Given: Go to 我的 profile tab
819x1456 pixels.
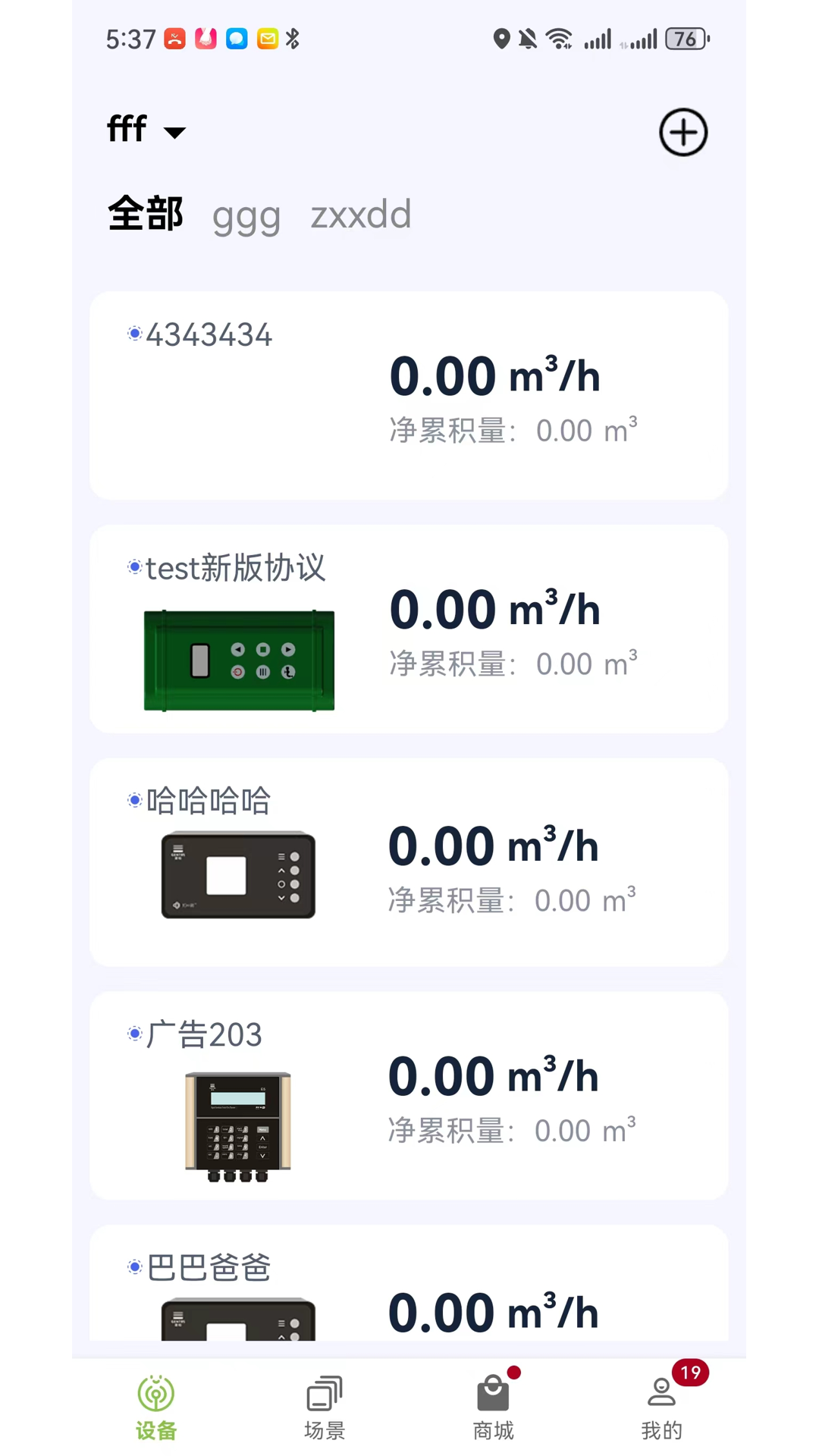Looking at the screenshot, I should [x=661, y=1407].
